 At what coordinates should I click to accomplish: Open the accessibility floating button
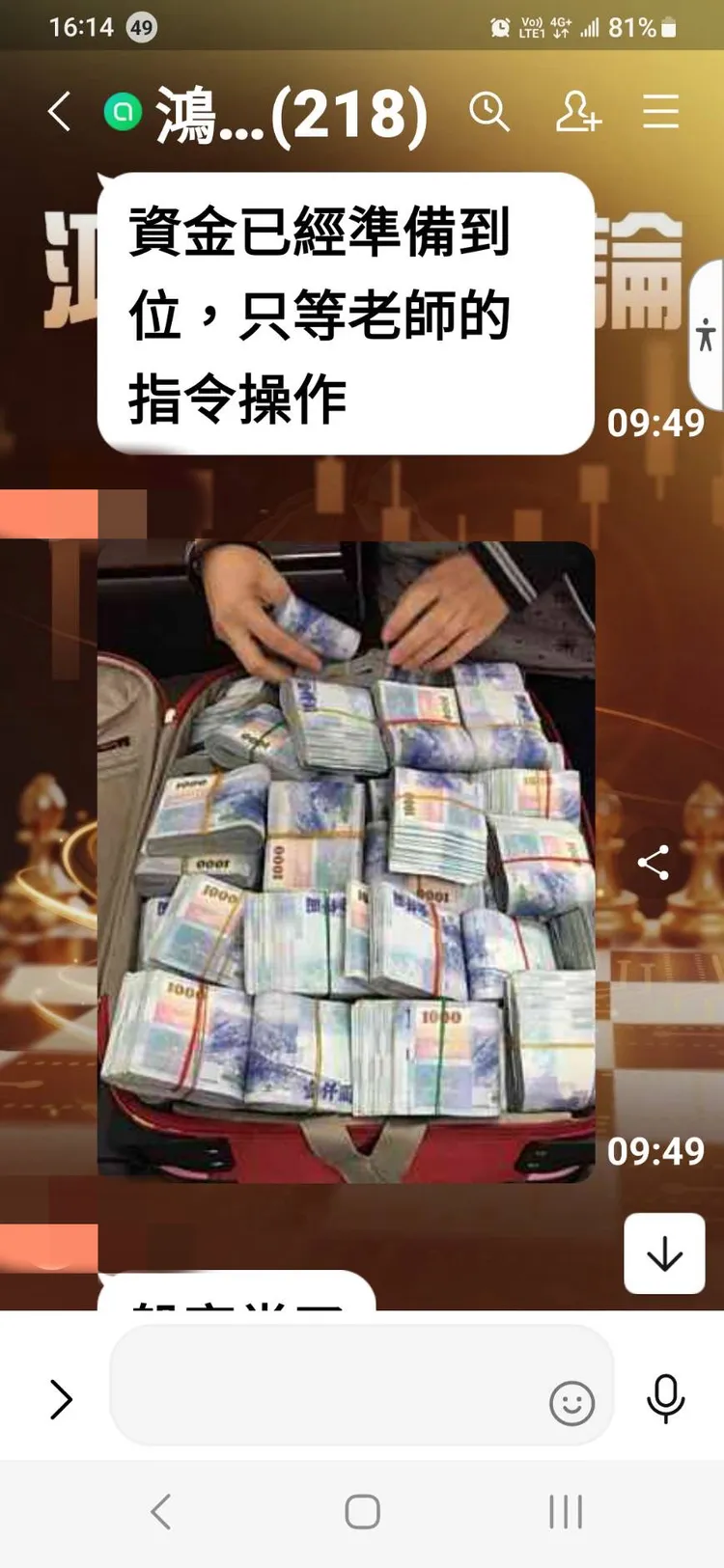click(x=707, y=335)
